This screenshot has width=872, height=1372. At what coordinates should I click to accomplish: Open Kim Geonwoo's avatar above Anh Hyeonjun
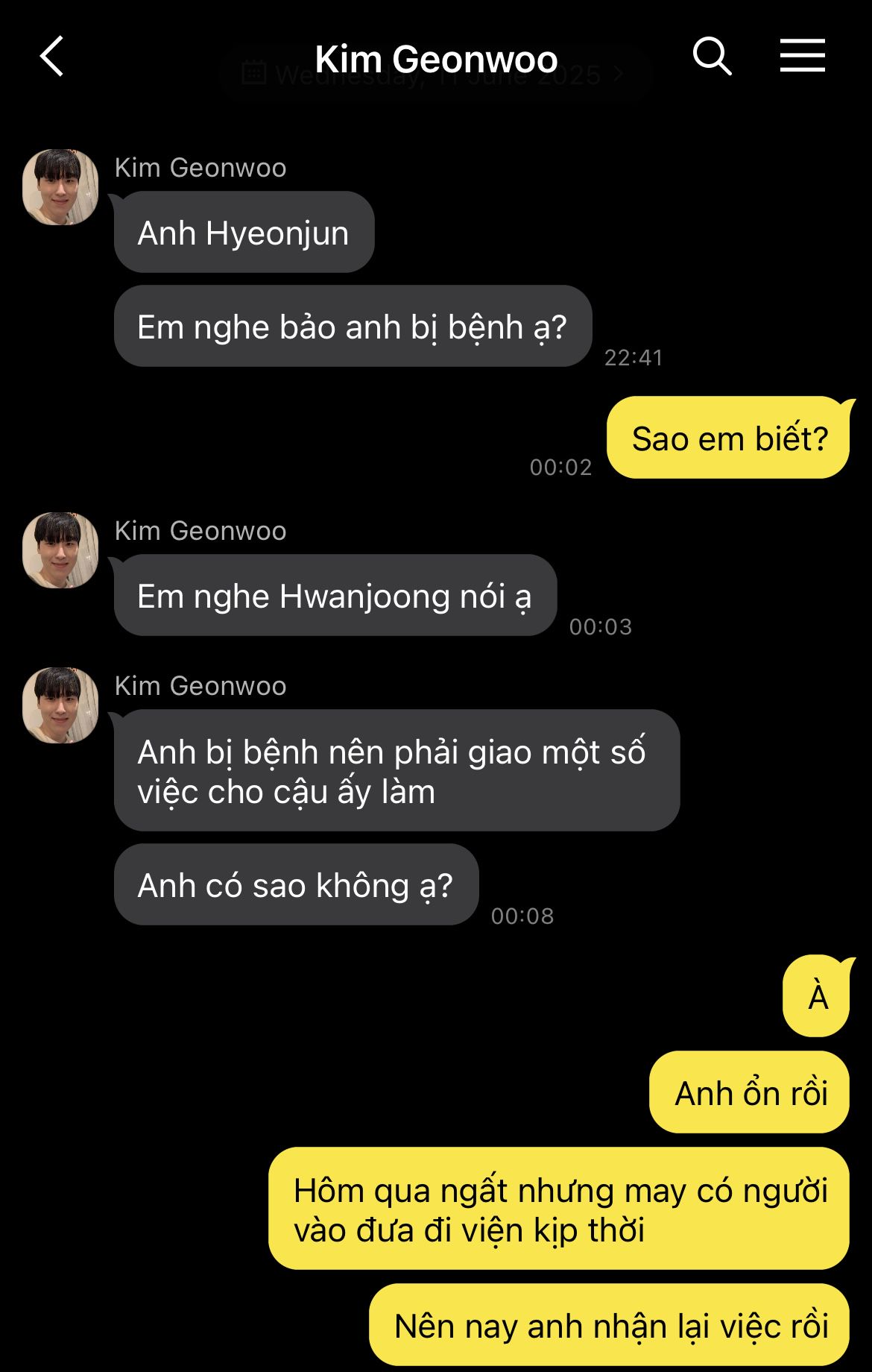pyautogui.click(x=60, y=187)
